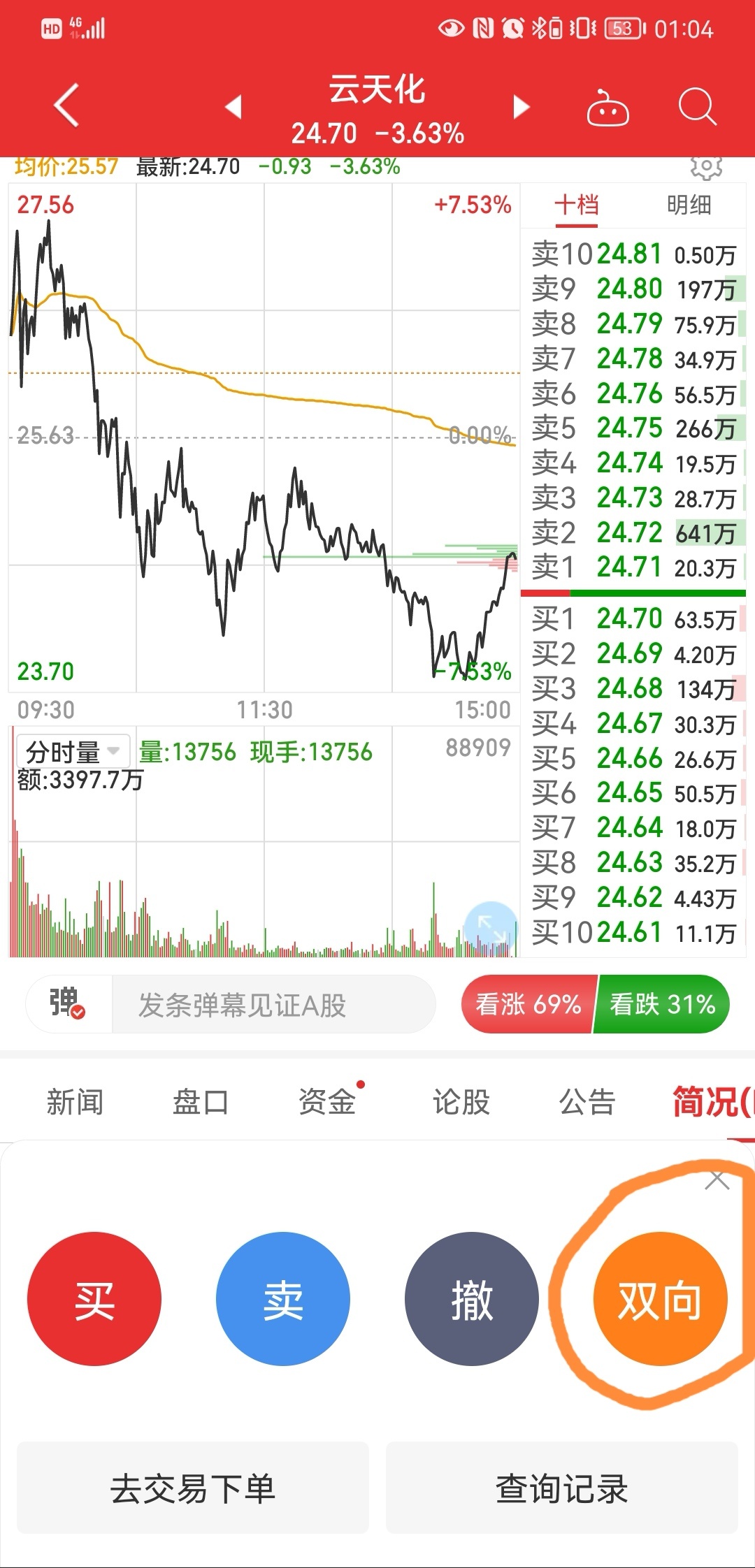Type a bullet comment in 发条弹幕见证A股 field

[x=273, y=1005]
